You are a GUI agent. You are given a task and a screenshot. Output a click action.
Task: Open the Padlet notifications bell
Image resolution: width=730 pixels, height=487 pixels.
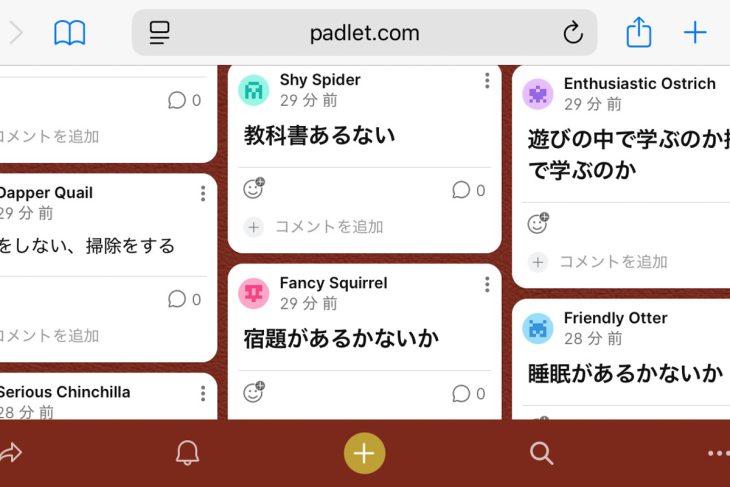(x=187, y=453)
